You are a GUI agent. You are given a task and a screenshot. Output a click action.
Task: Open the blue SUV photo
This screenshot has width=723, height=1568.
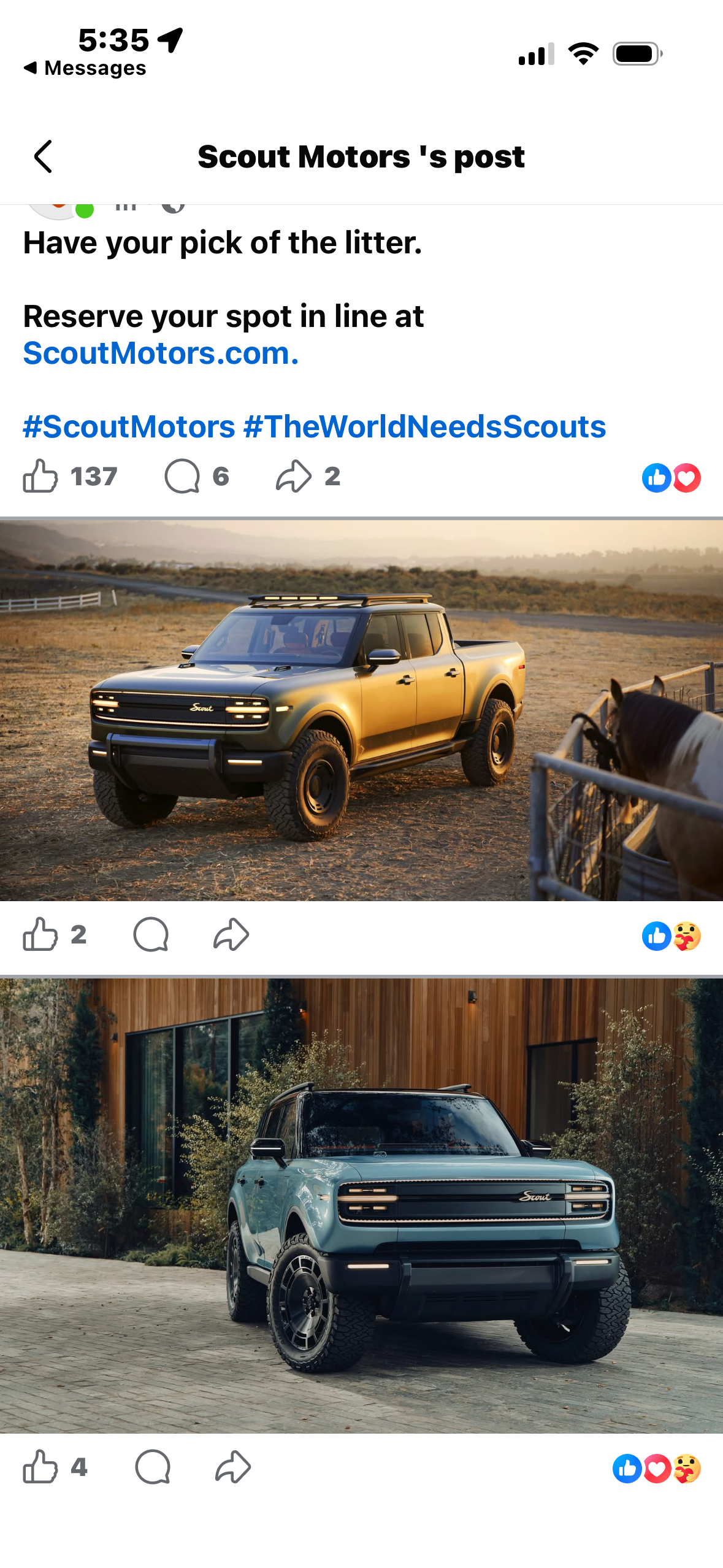pyautogui.click(x=361, y=1205)
